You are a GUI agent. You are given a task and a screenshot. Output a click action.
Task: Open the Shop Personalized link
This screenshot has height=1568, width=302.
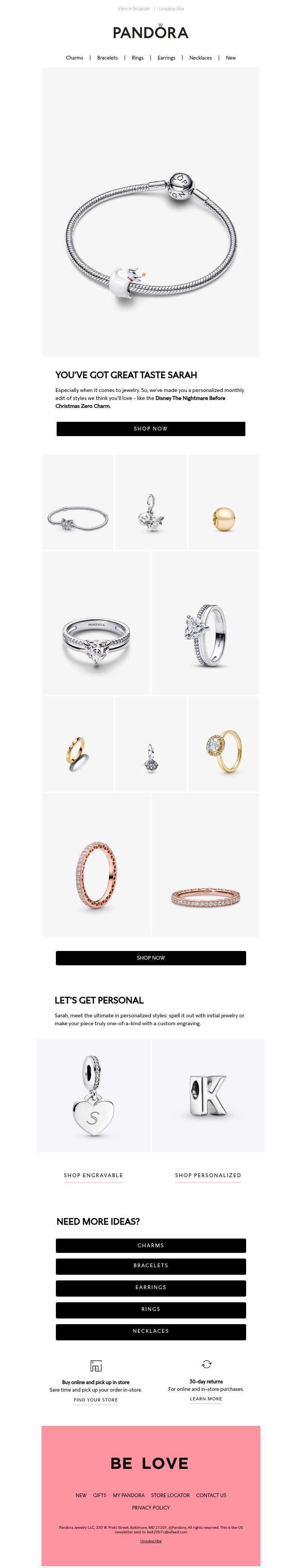[208, 1175]
